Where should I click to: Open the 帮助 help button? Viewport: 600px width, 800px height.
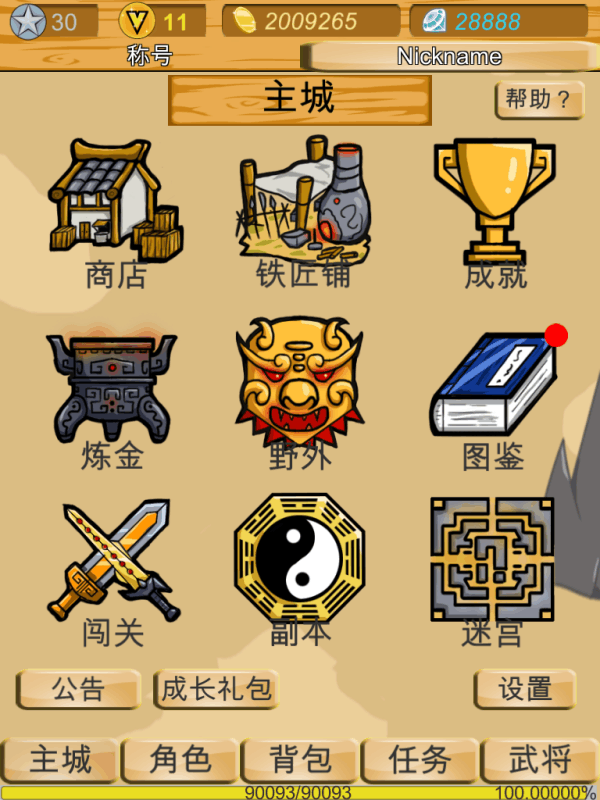click(538, 100)
